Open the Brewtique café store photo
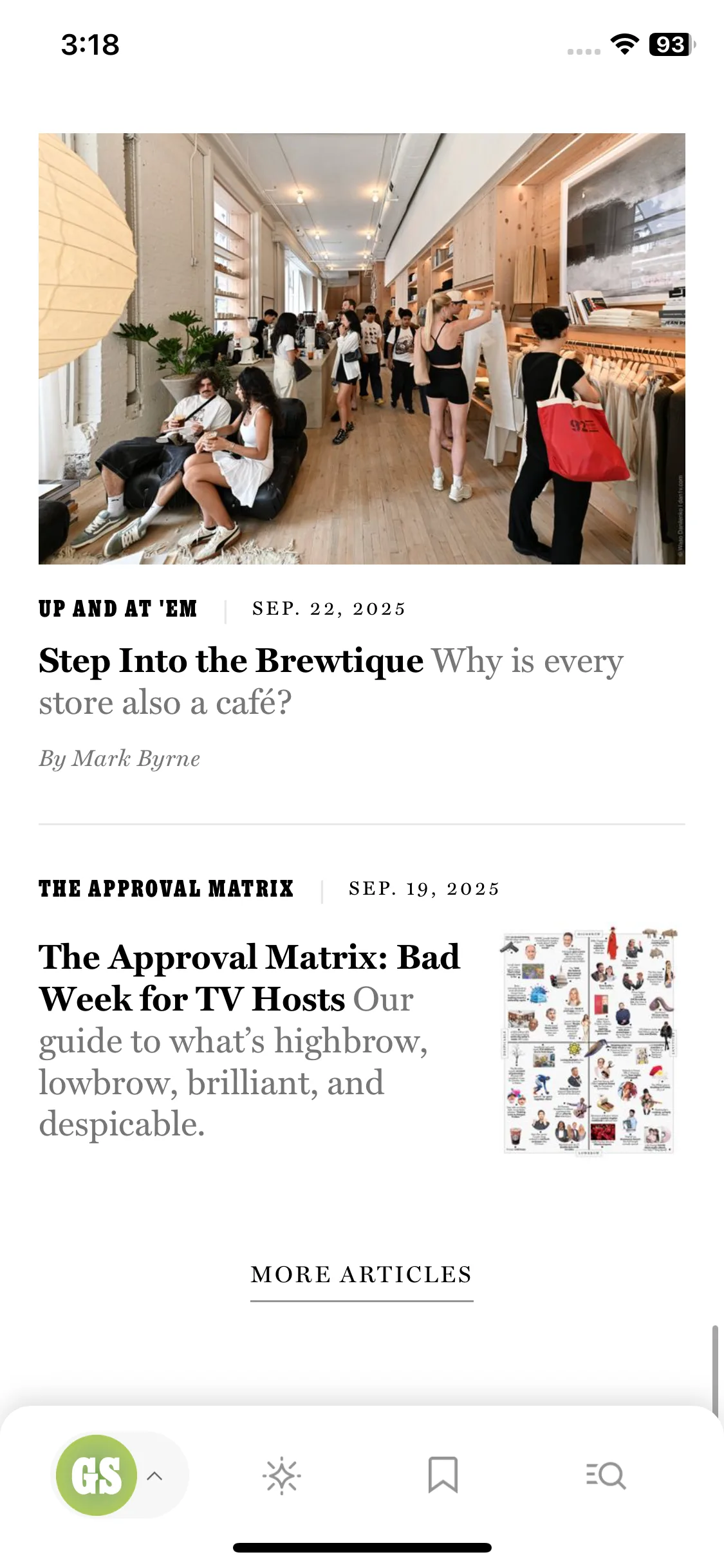Screen dimensions: 724x1568 pyautogui.click(x=362, y=348)
